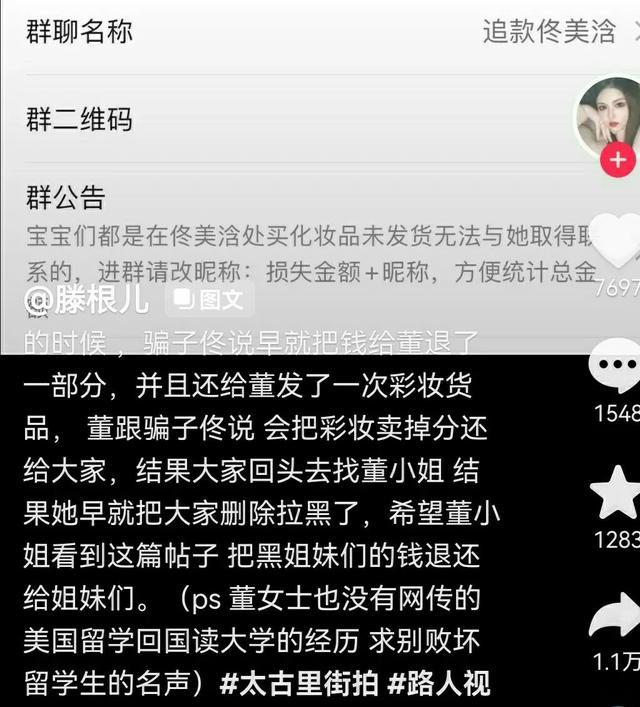Open the #路人视 hashtag
Viewport: 640px width, 707px height.
(x=438, y=685)
